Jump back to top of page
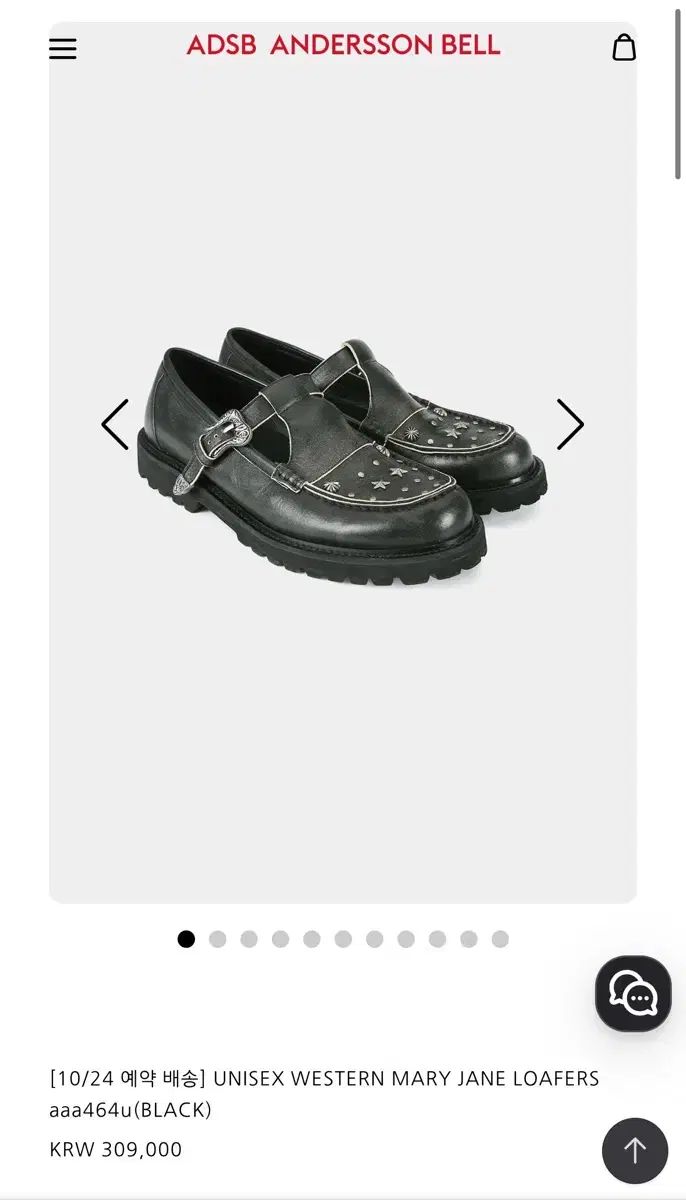Screen dimensions: 686x1200 click(635, 1151)
